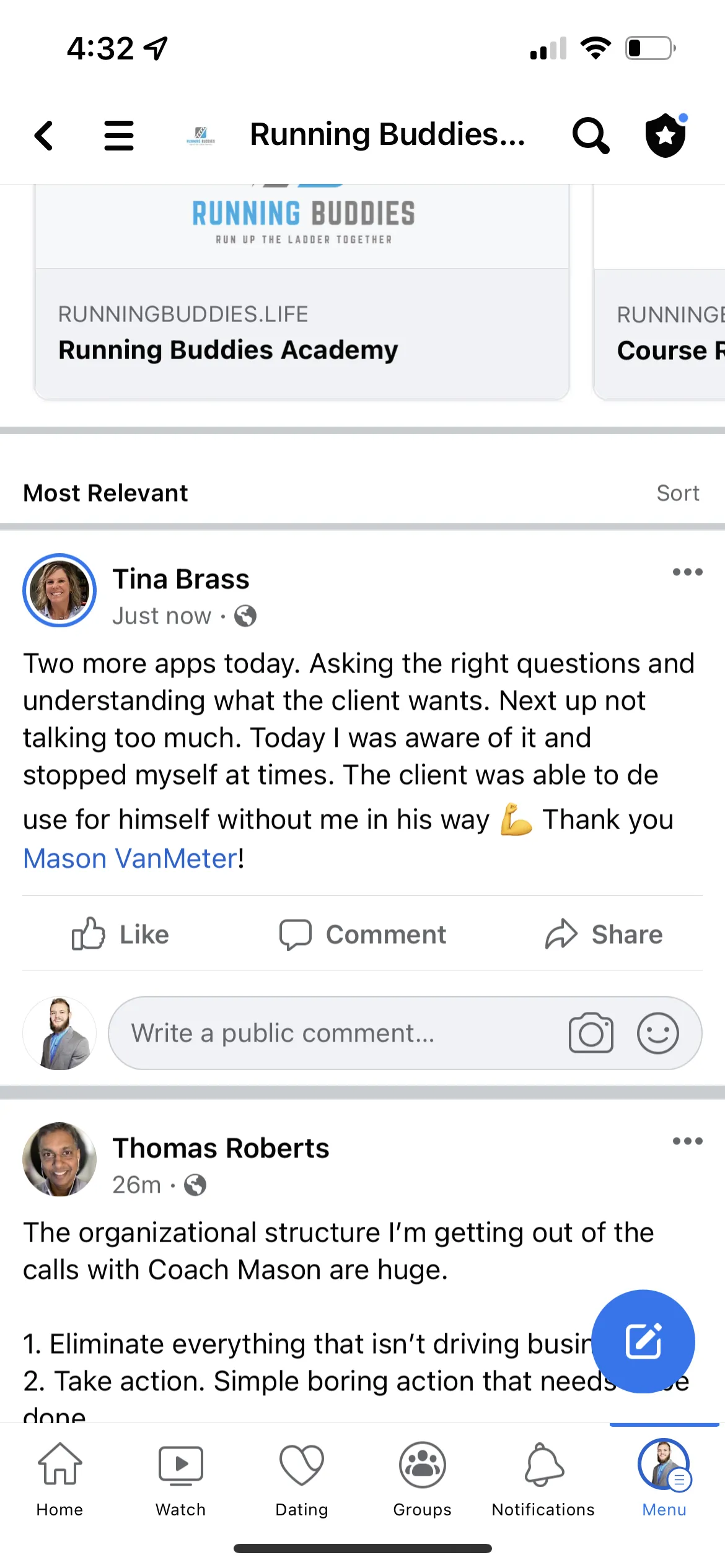The image size is (725, 1568).
Task: Open the admin shield star icon
Action: click(x=666, y=135)
